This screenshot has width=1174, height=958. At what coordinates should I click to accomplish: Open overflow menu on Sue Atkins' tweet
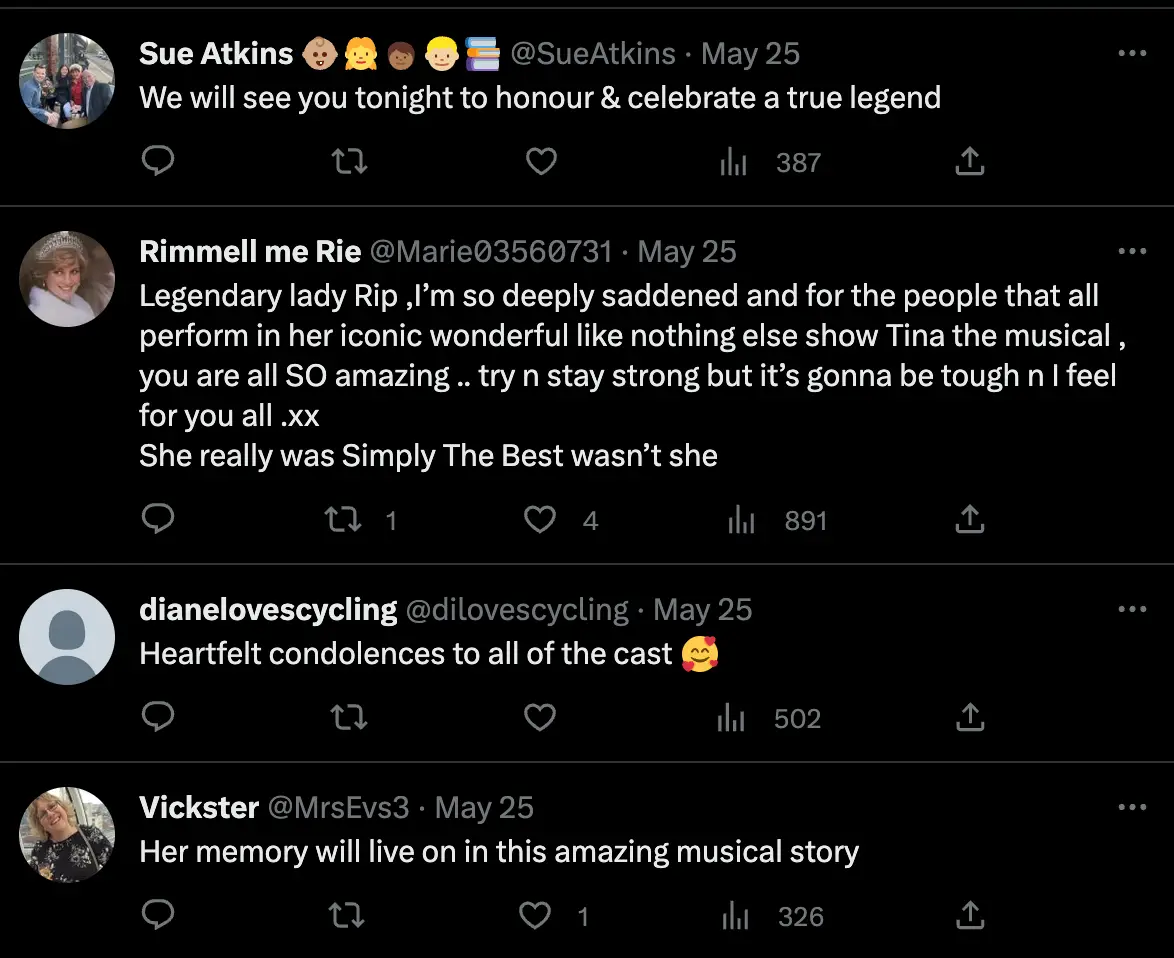coord(1131,54)
